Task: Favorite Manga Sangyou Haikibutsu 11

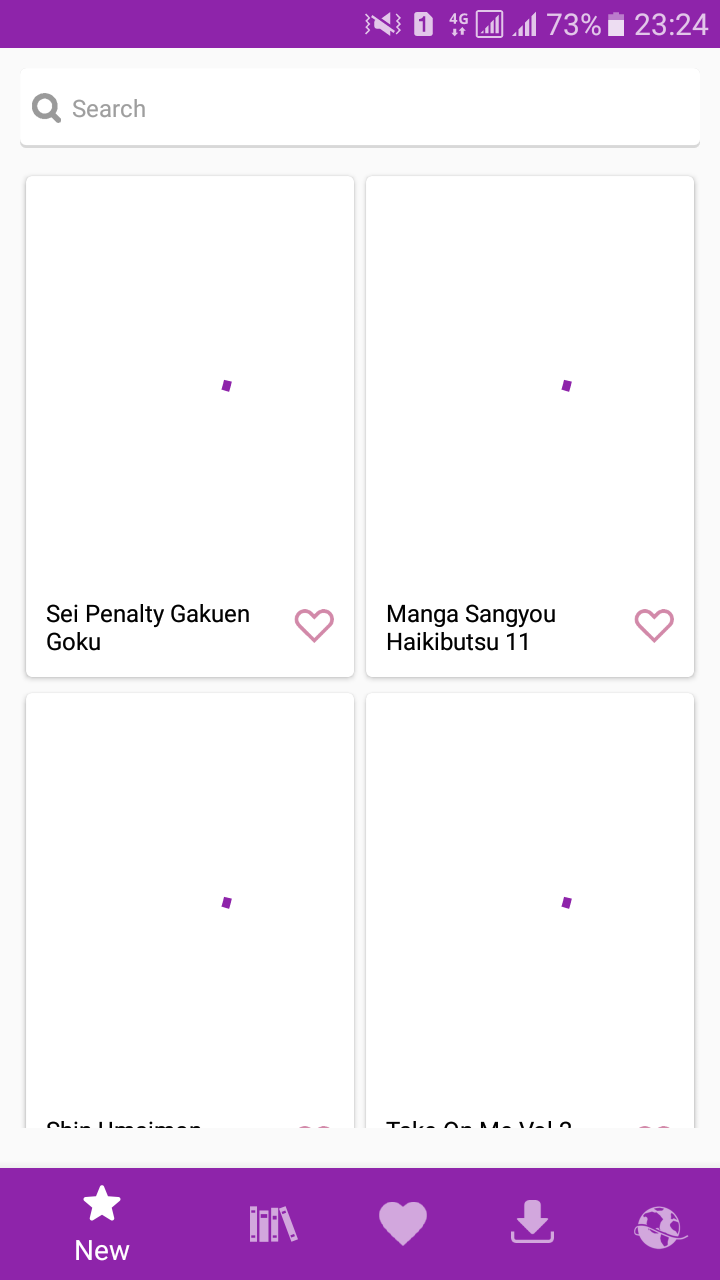Action: pos(654,626)
